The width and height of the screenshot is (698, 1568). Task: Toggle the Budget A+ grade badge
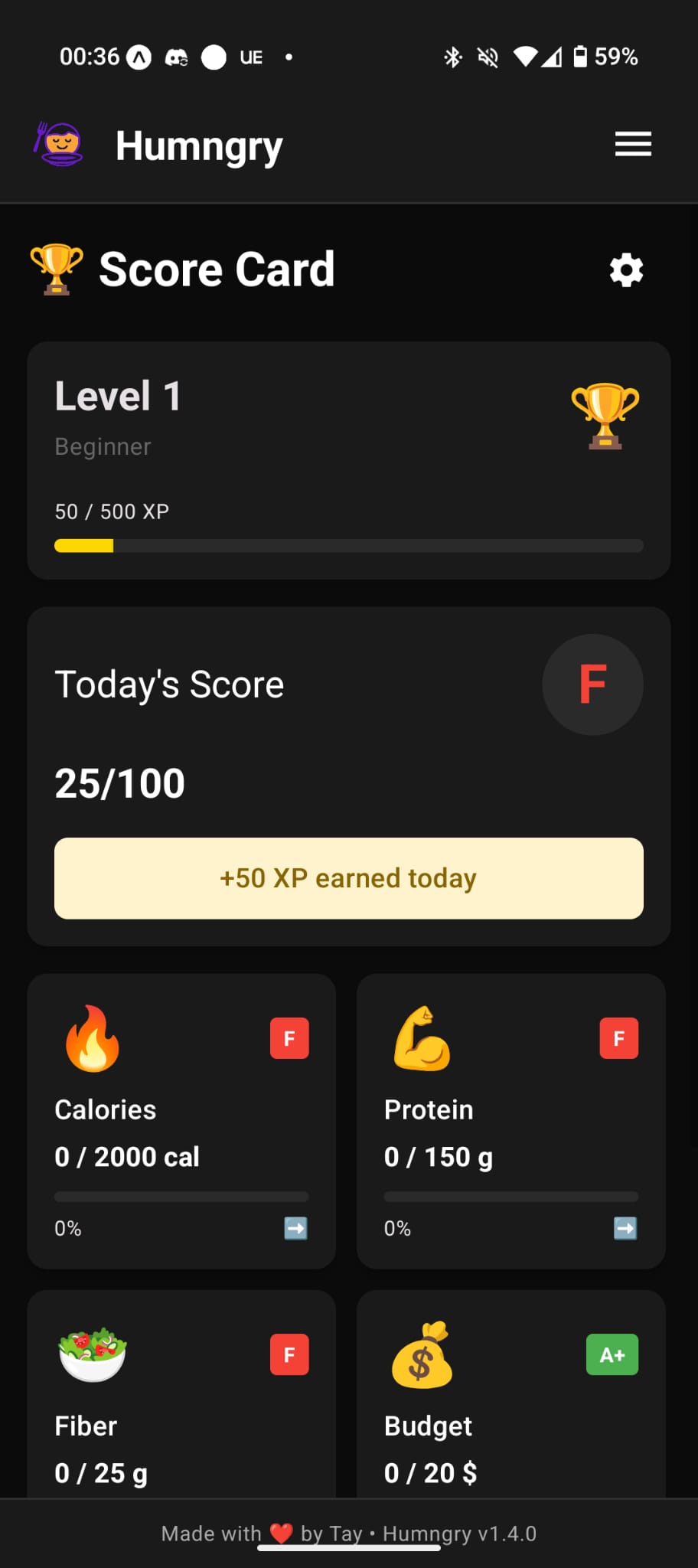click(612, 1354)
